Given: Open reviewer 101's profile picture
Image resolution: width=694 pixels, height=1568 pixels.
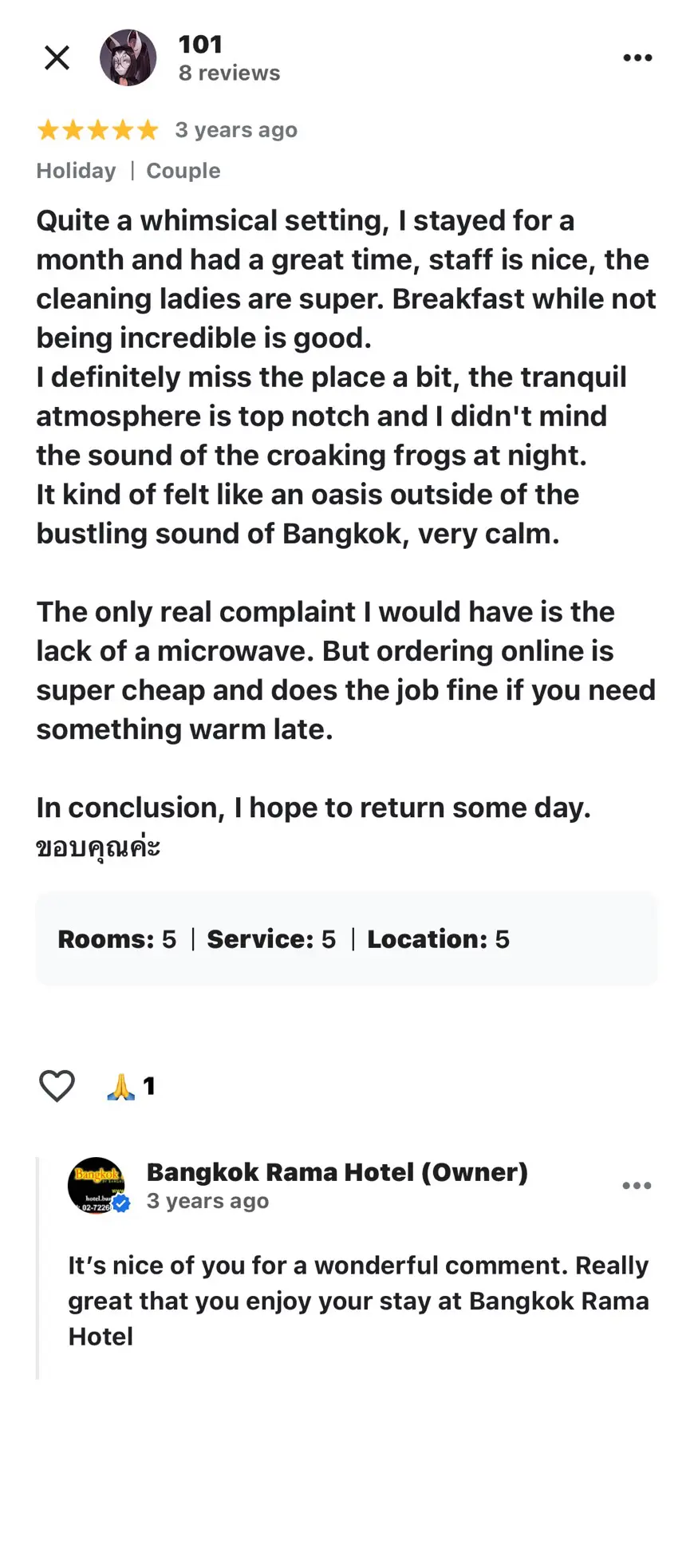Looking at the screenshot, I should [x=128, y=57].
